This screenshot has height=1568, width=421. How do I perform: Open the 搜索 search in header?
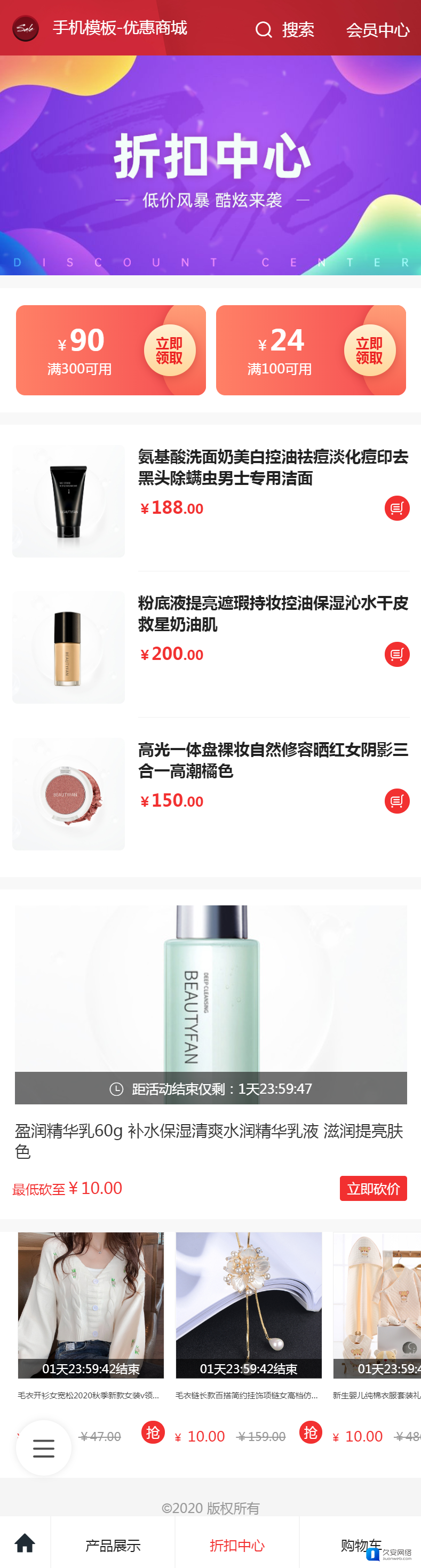click(x=285, y=29)
